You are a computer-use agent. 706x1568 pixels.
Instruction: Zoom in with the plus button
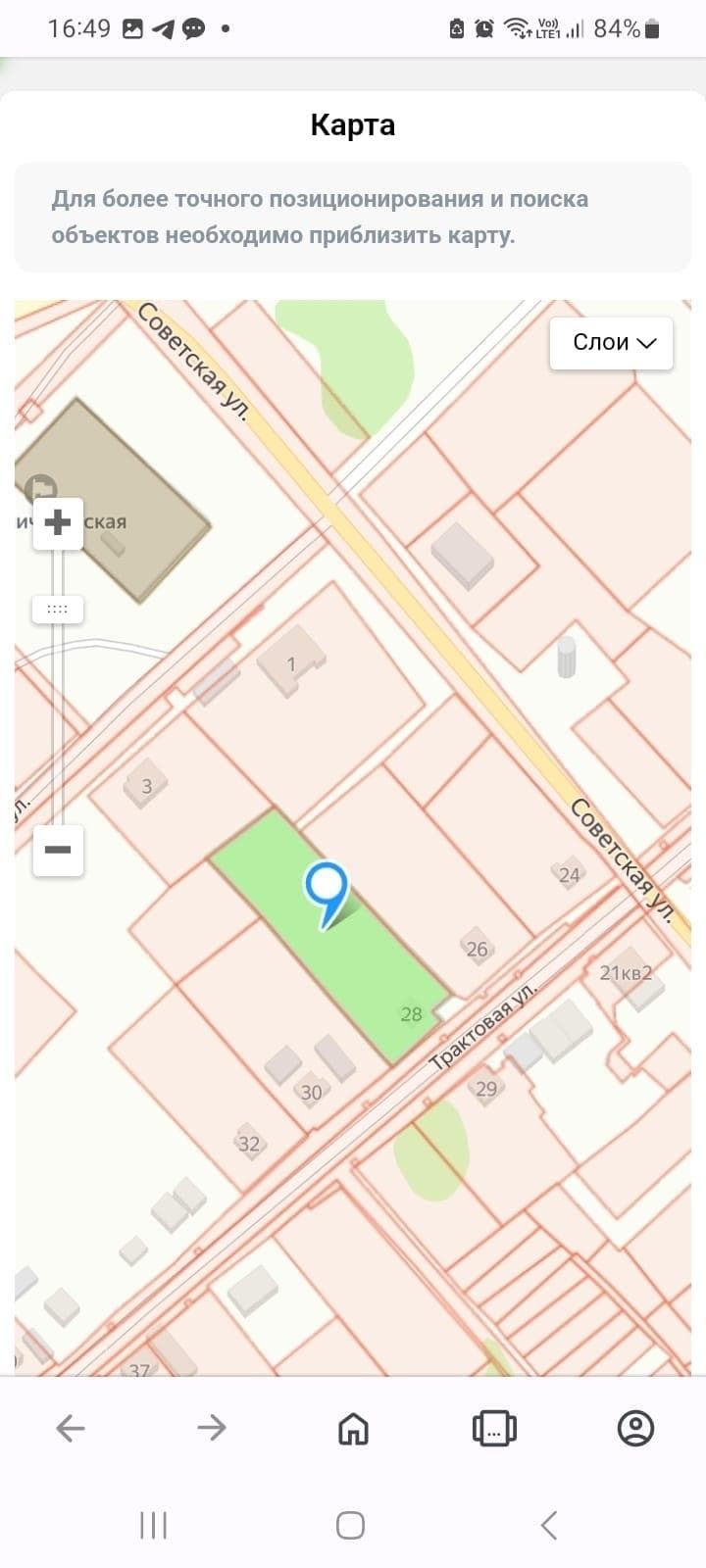[58, 521]
